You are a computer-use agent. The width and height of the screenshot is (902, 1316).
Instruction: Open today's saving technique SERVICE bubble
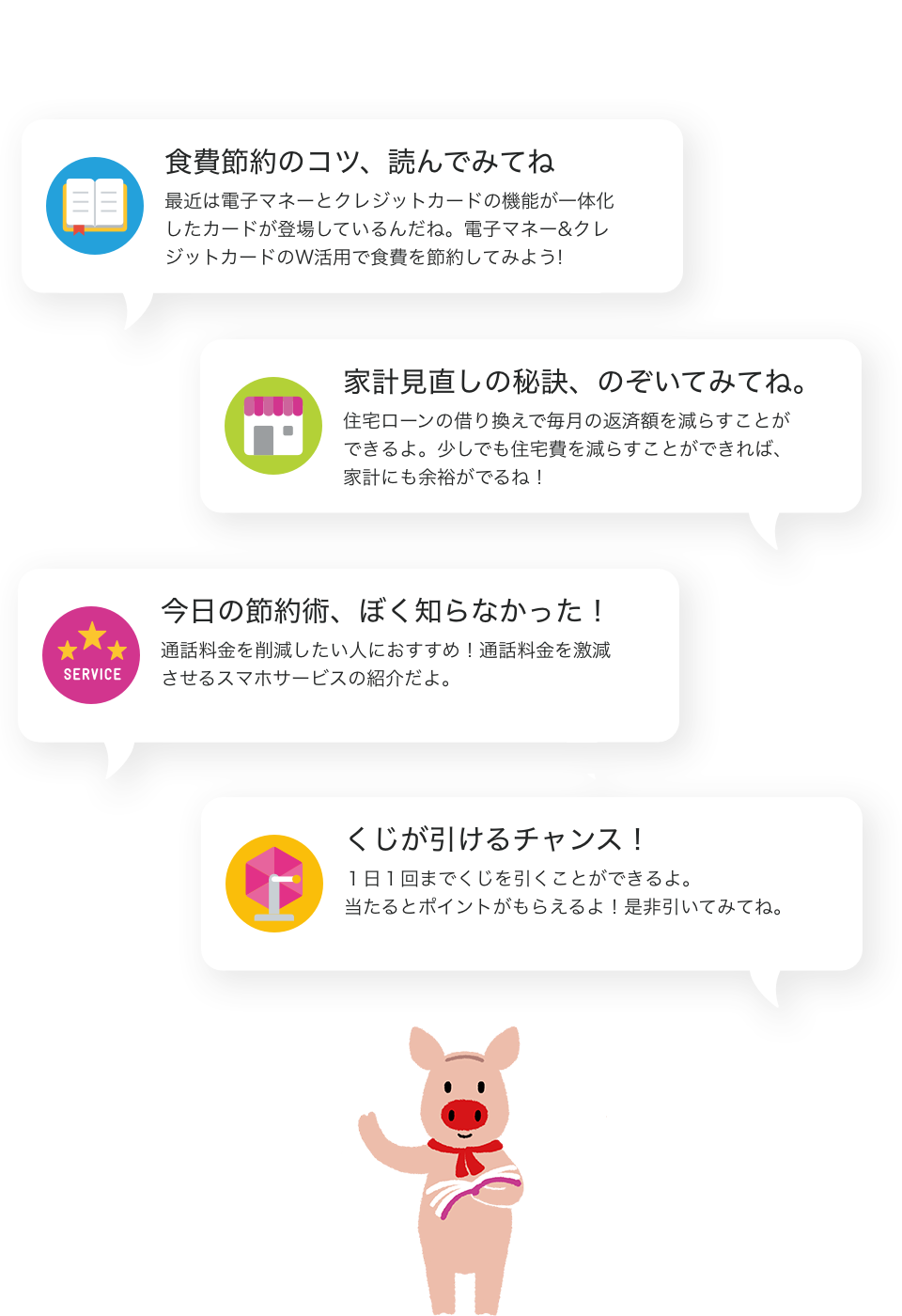tap(349, 655)
